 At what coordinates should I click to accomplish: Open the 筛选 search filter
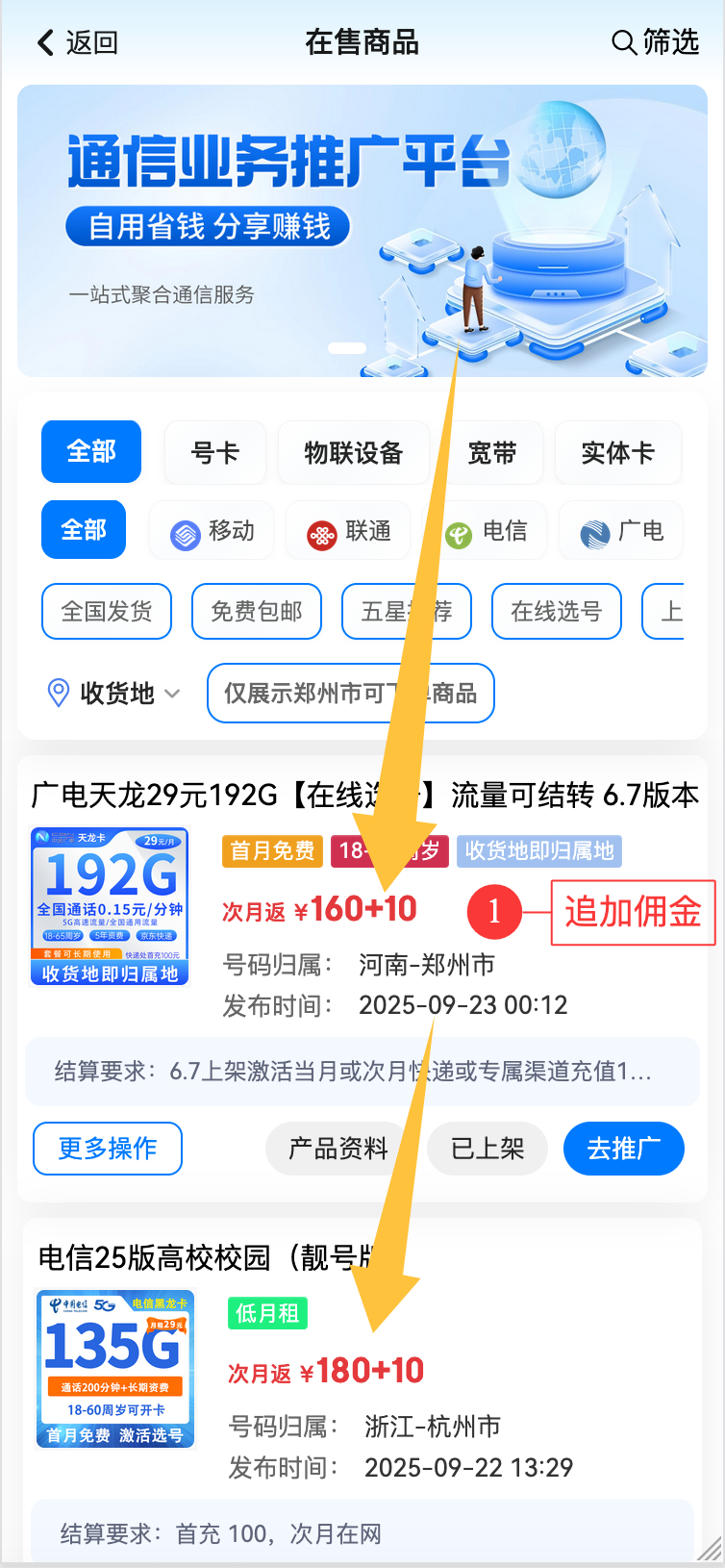656,42
